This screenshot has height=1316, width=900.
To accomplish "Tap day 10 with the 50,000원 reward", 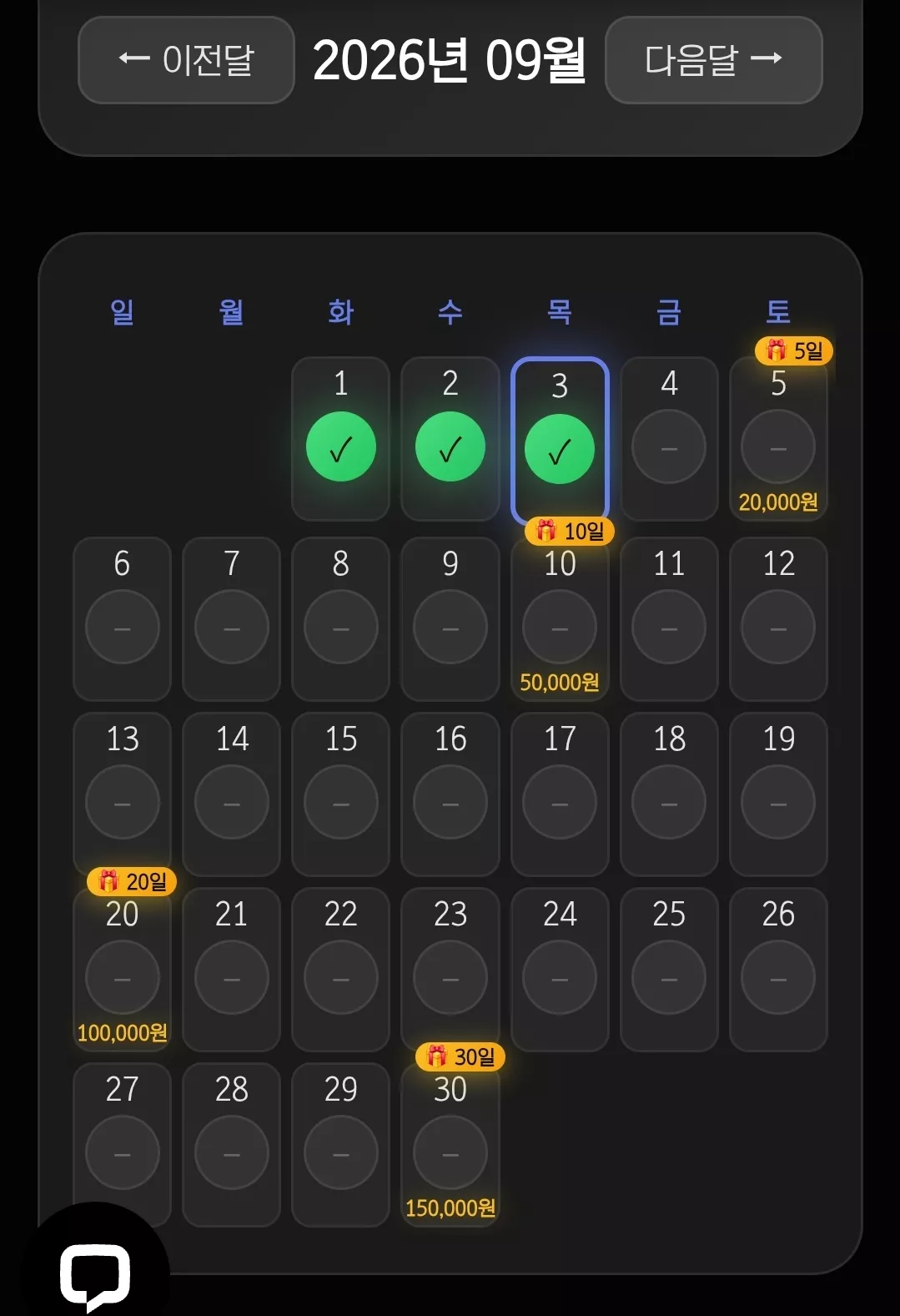I will tap(560, 619).
